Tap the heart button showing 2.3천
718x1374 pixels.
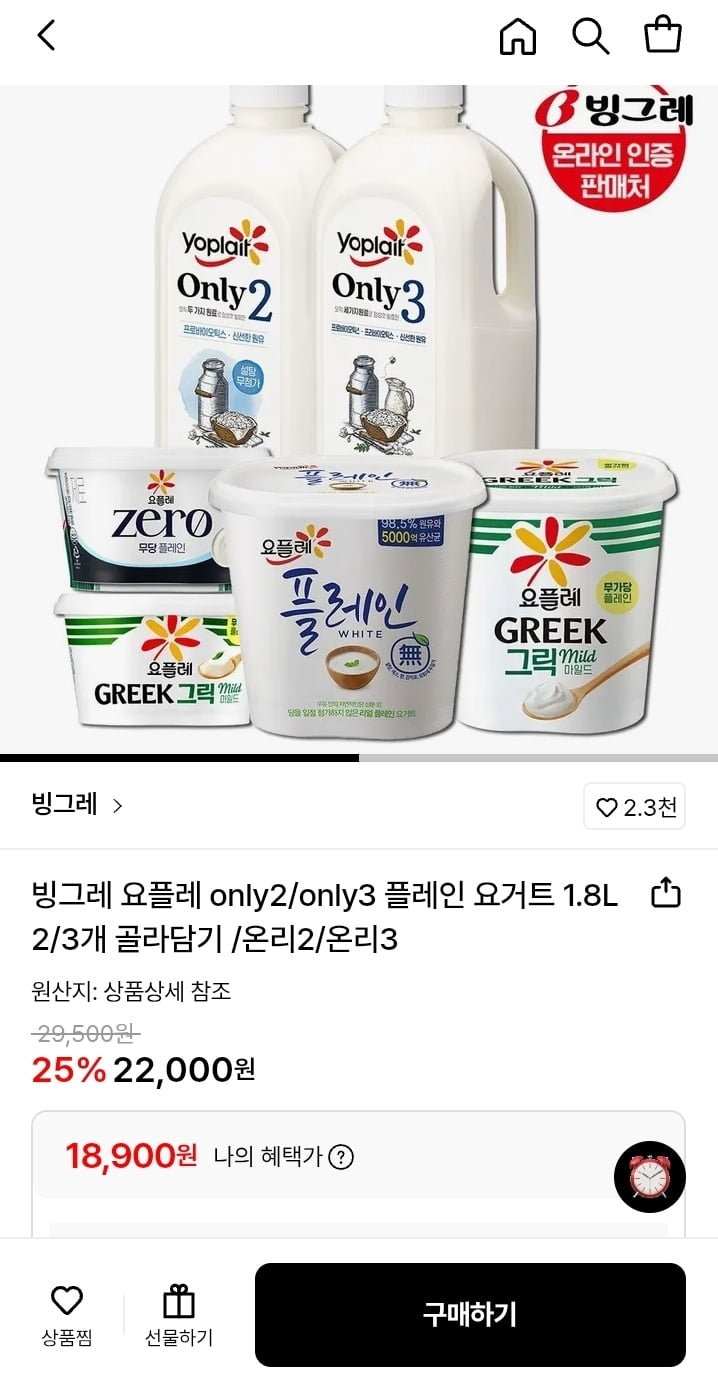point(635,807)
